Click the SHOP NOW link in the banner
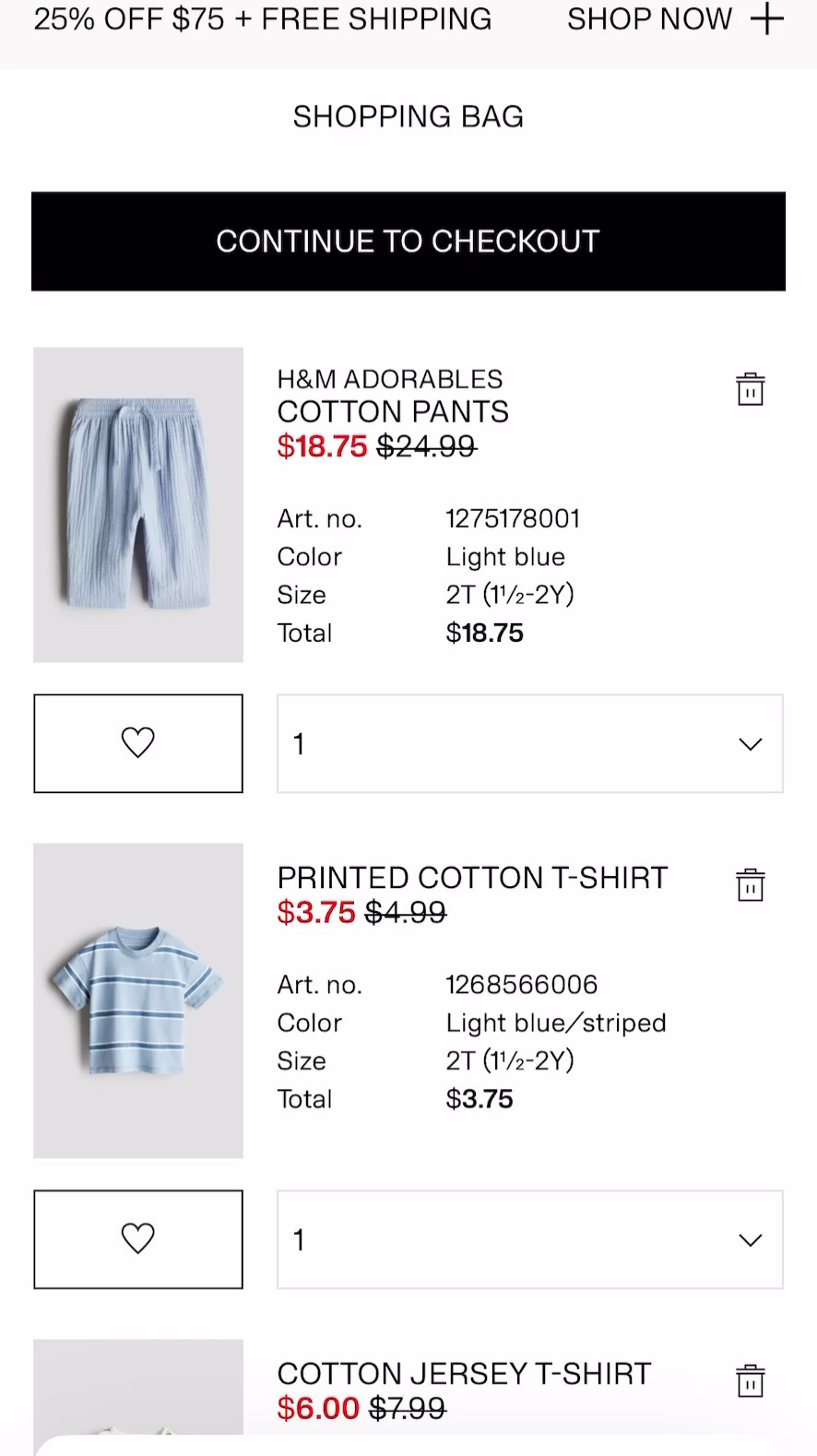 (x=648, y=19)
